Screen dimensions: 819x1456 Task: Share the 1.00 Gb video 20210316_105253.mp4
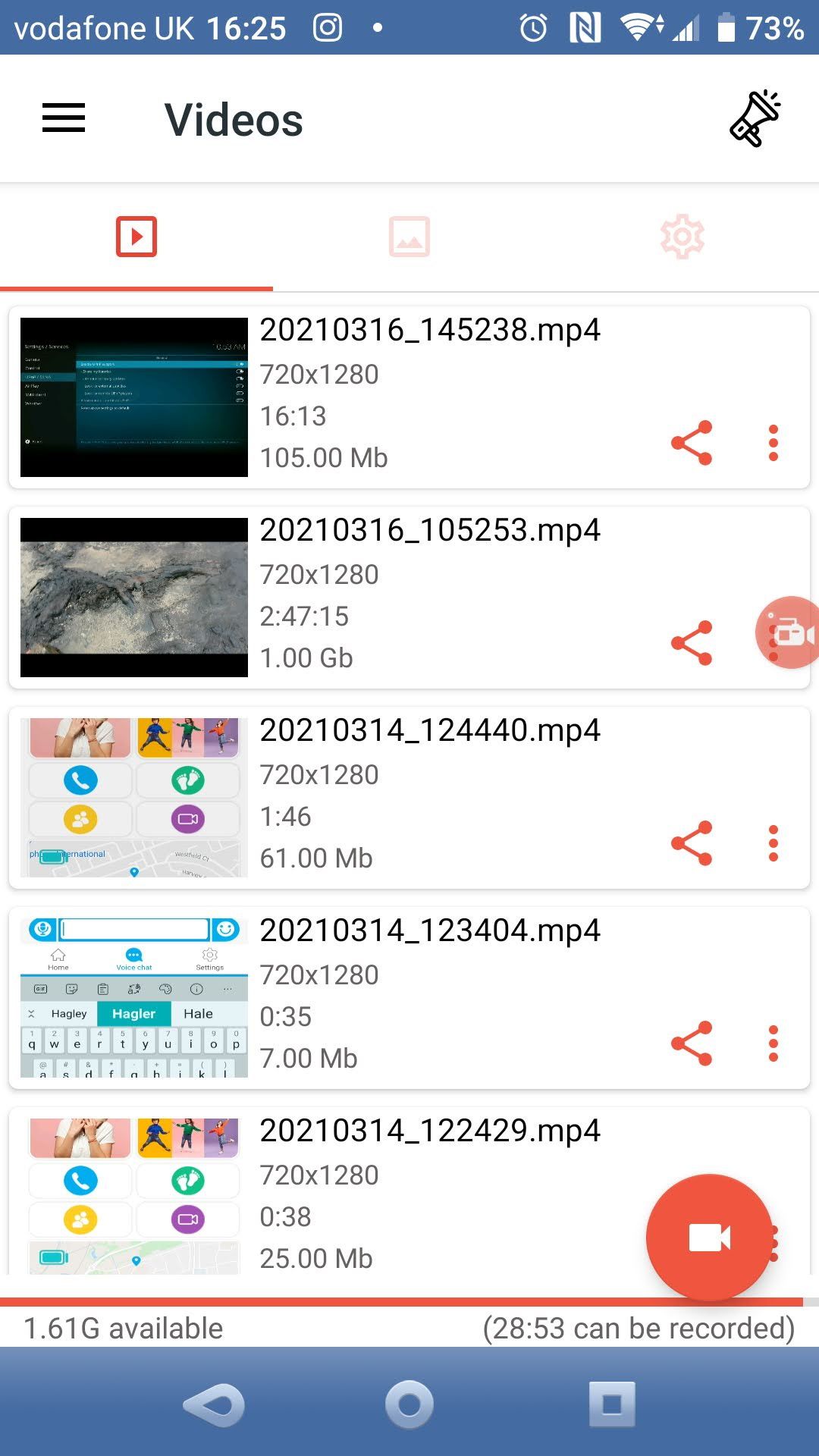(692, 643)
